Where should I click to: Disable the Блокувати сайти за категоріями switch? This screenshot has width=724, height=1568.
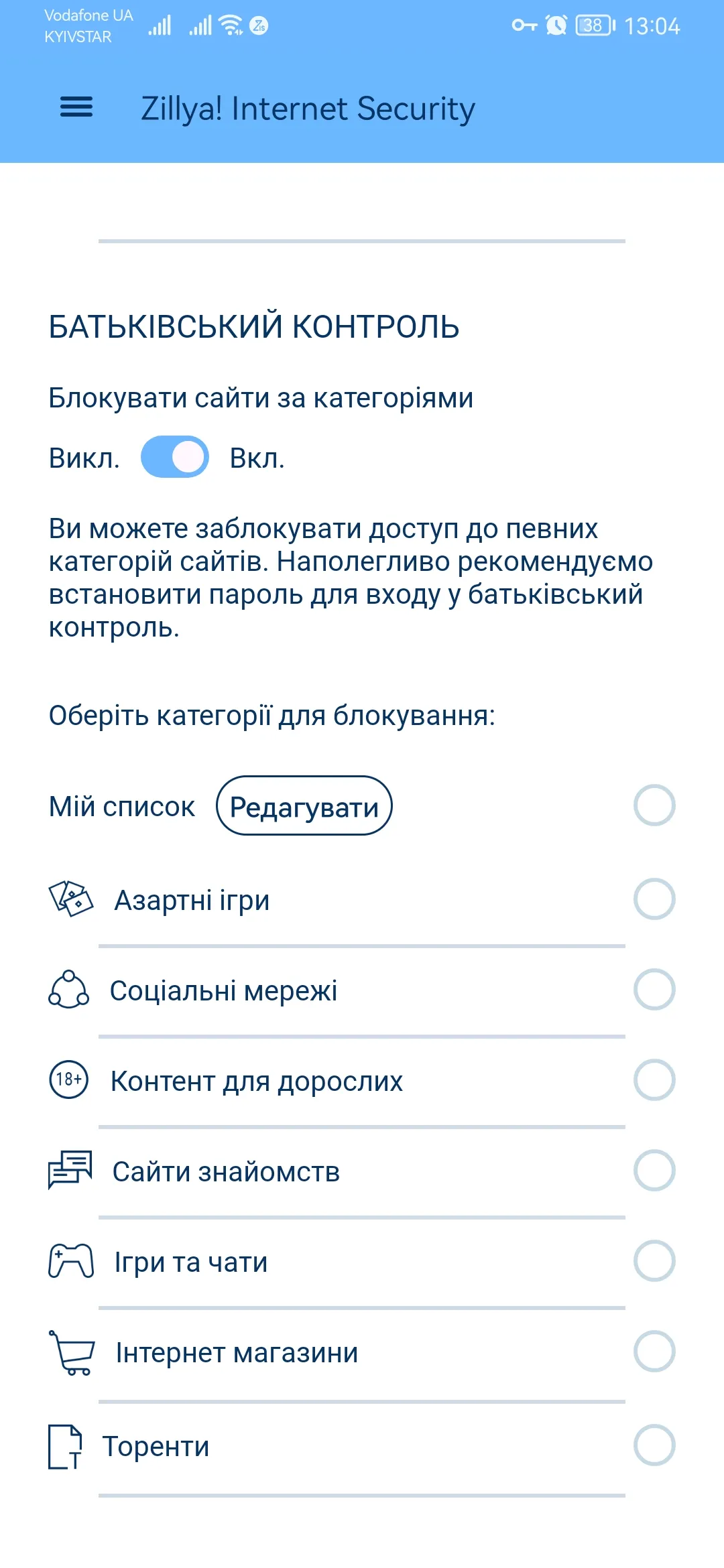pos(176,458)
